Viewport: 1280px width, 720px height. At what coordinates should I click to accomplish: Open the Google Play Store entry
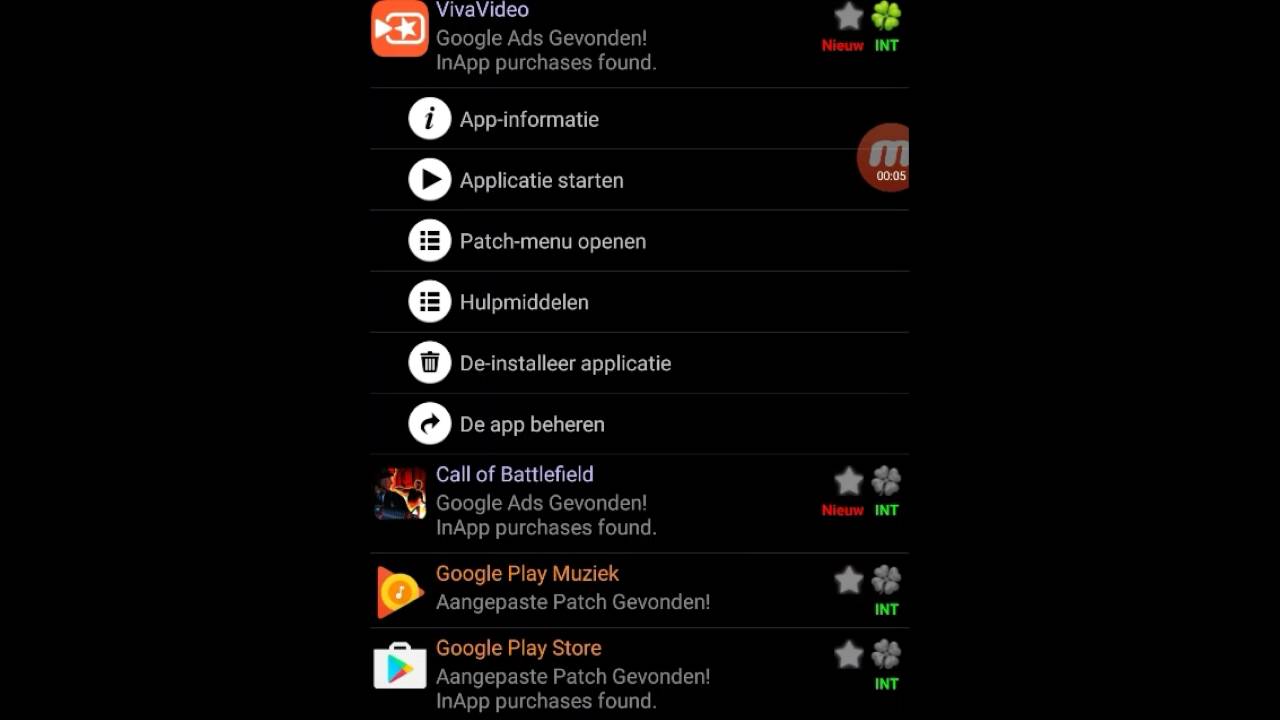(572, 674)
